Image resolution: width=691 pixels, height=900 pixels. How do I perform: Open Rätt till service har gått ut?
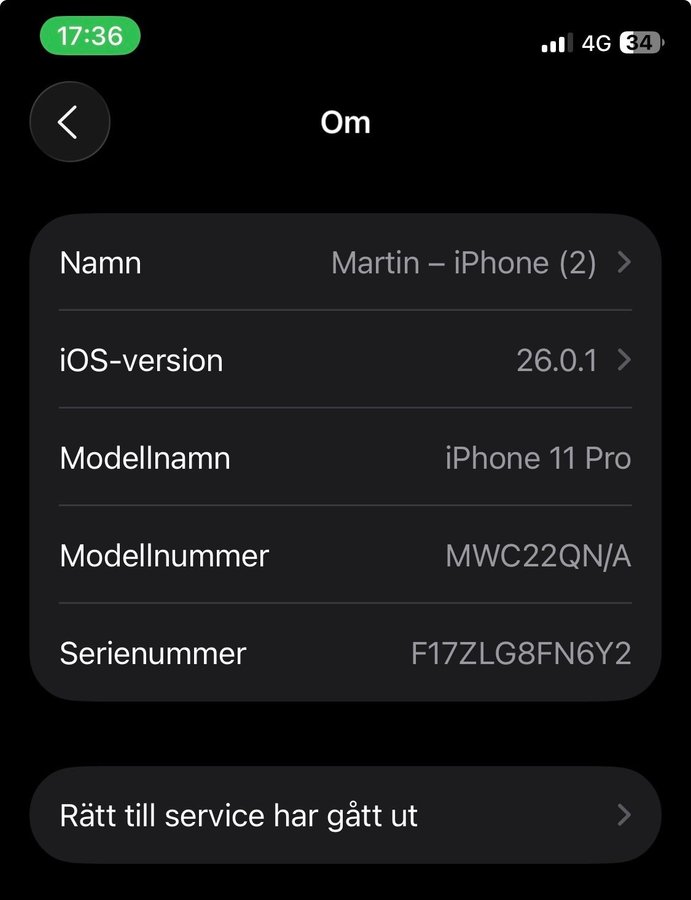pyautogui.click(x=345, y=815)
